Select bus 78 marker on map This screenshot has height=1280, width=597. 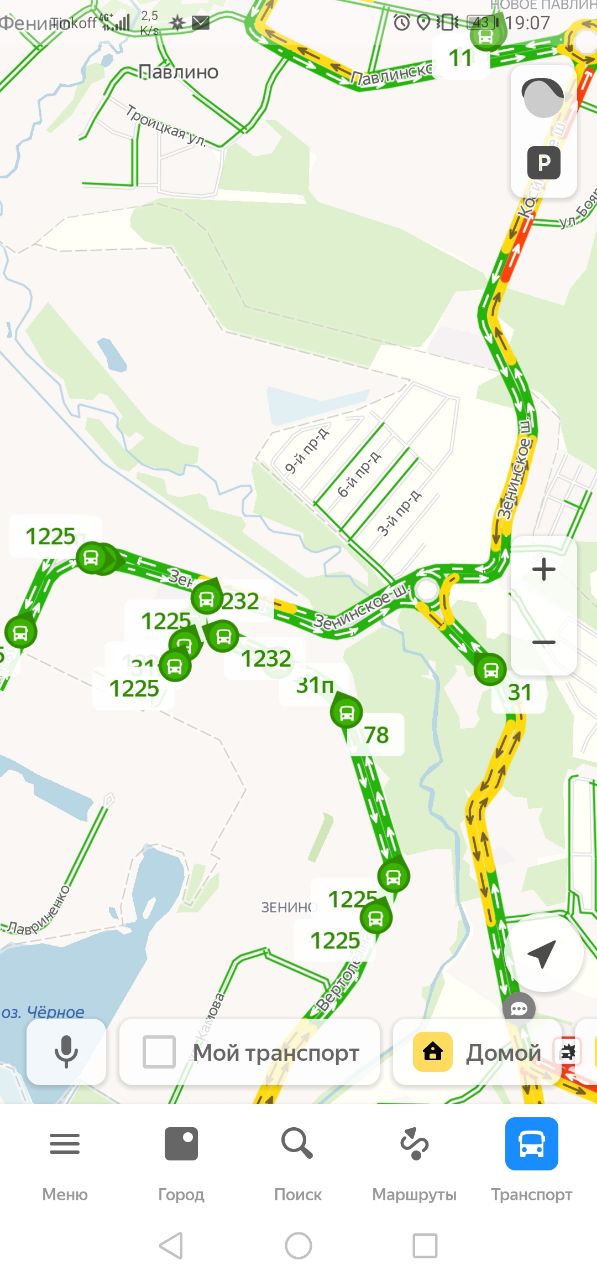(x=347, y=712)
